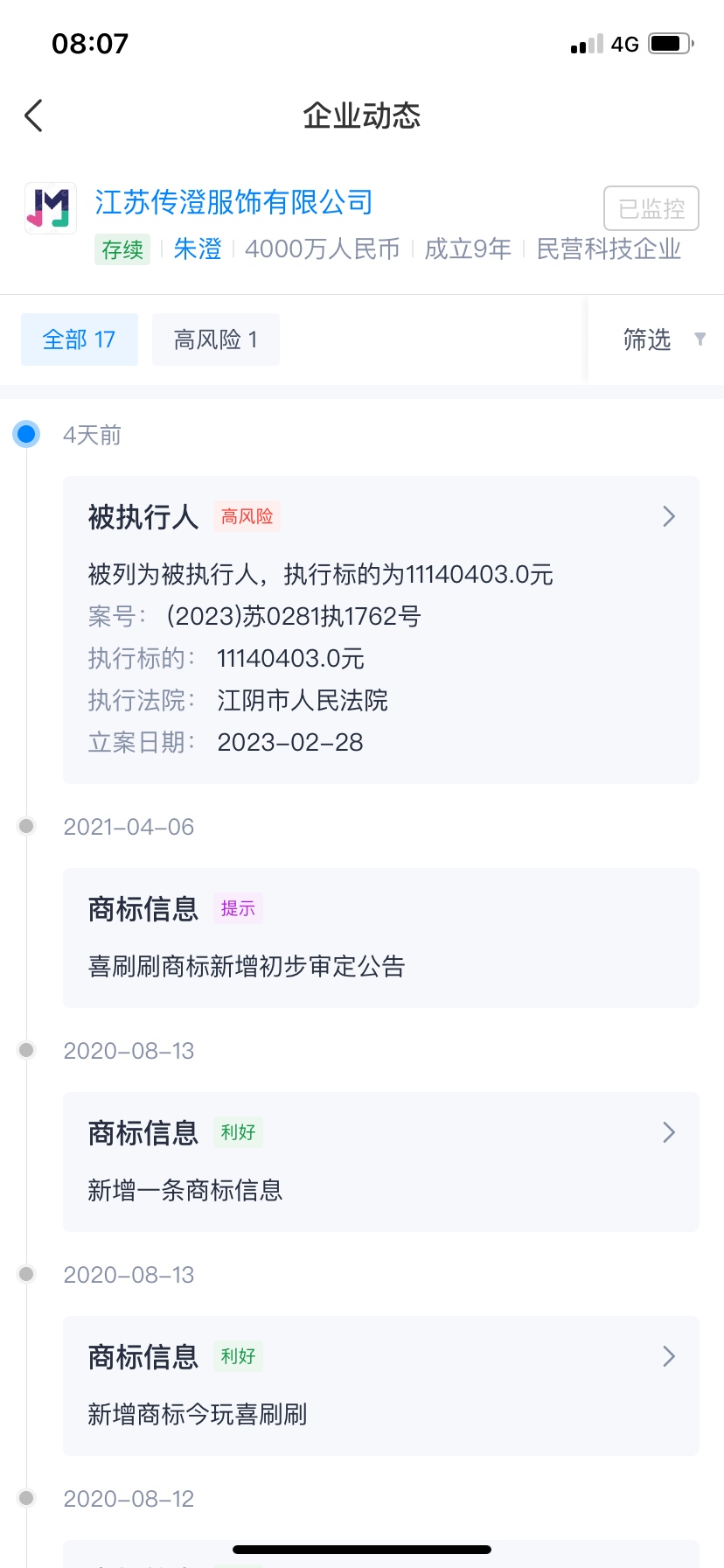Viewport: 724px width, 1568px height.
Task: Open 江苏传澄服饰有限公司 company page
Action: point(233,202)
